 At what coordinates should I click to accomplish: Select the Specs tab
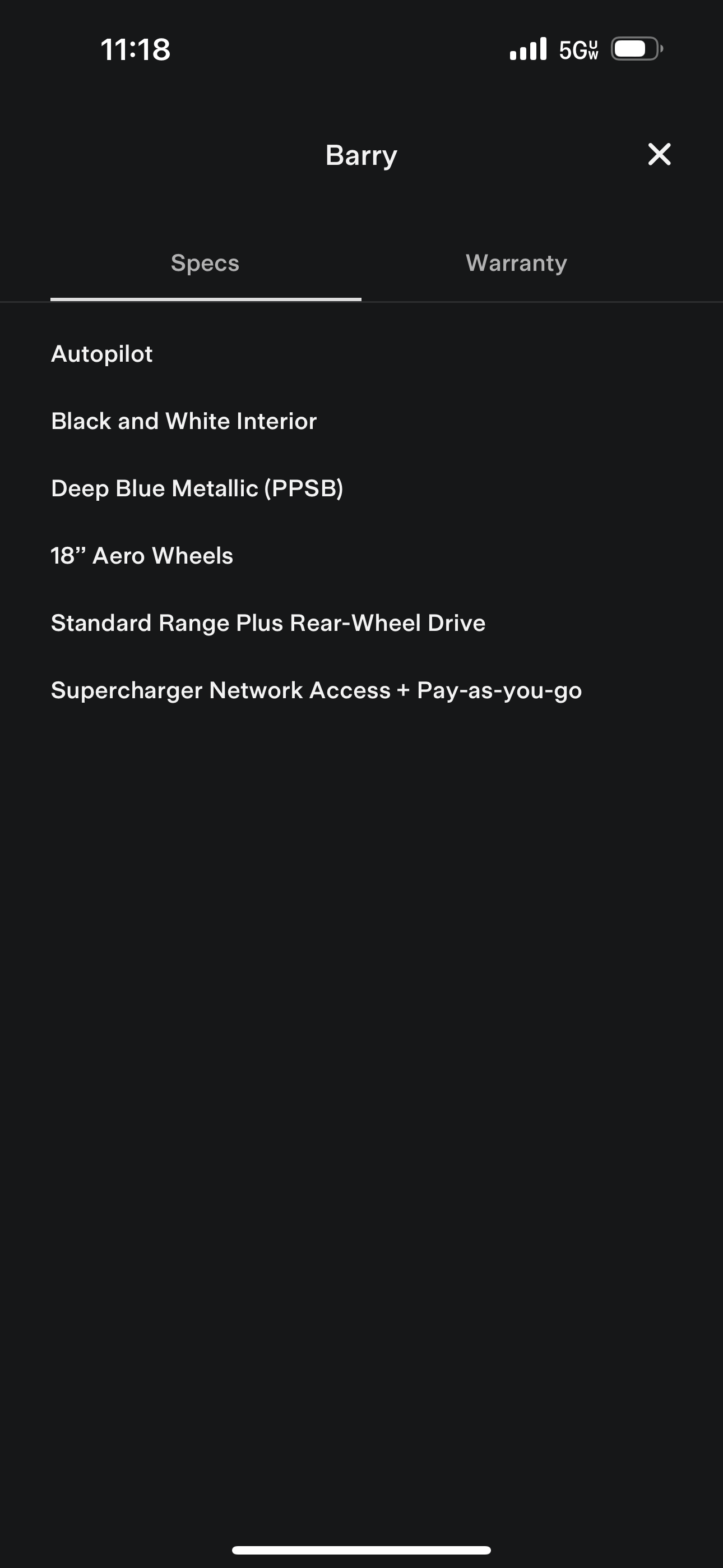click(205, 263)
